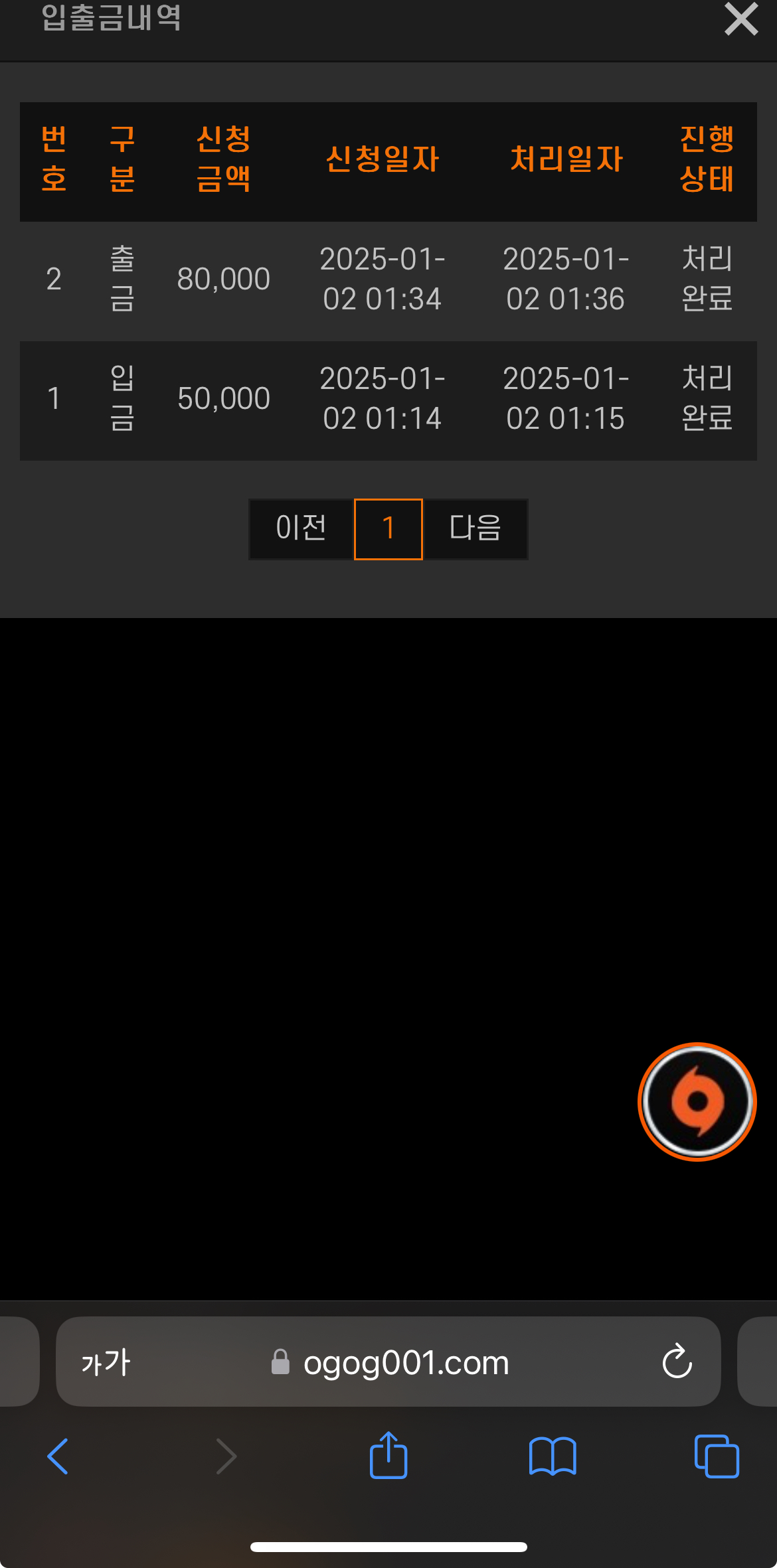This screenshot has width=777, height=1568.
Task: Open the 가가 text size menu
Action: pos(106,1362)
